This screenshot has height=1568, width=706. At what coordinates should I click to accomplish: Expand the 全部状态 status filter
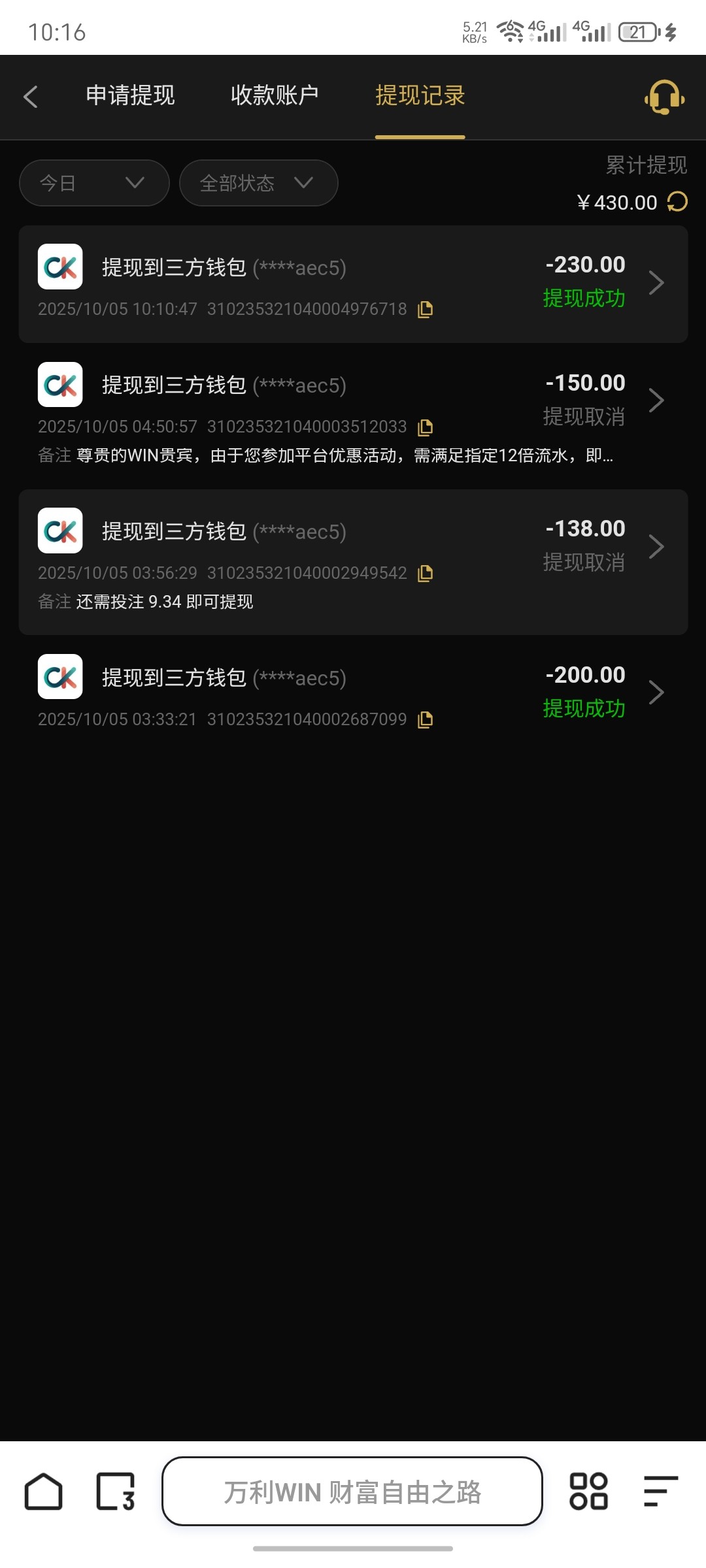(x=258, y=183)
